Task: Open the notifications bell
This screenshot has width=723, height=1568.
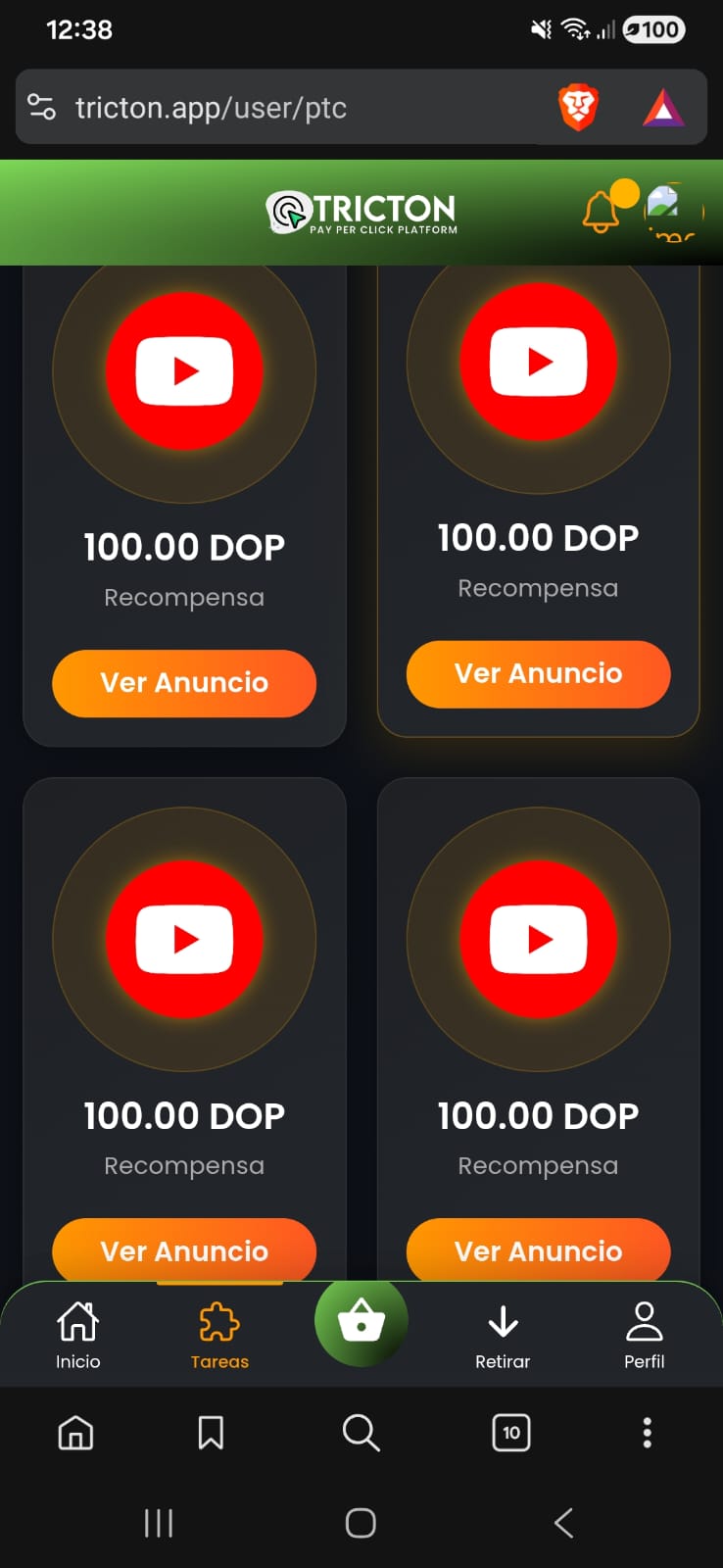Action: pyautogui.click(x=602, y=211)
